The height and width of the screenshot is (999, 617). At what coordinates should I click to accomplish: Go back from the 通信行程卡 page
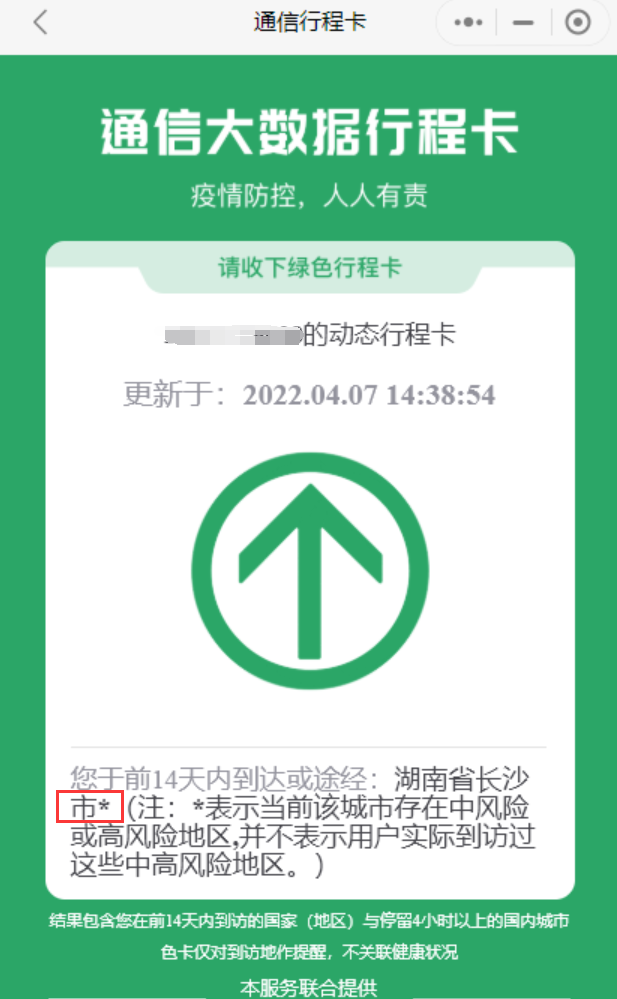coord(40,23)
